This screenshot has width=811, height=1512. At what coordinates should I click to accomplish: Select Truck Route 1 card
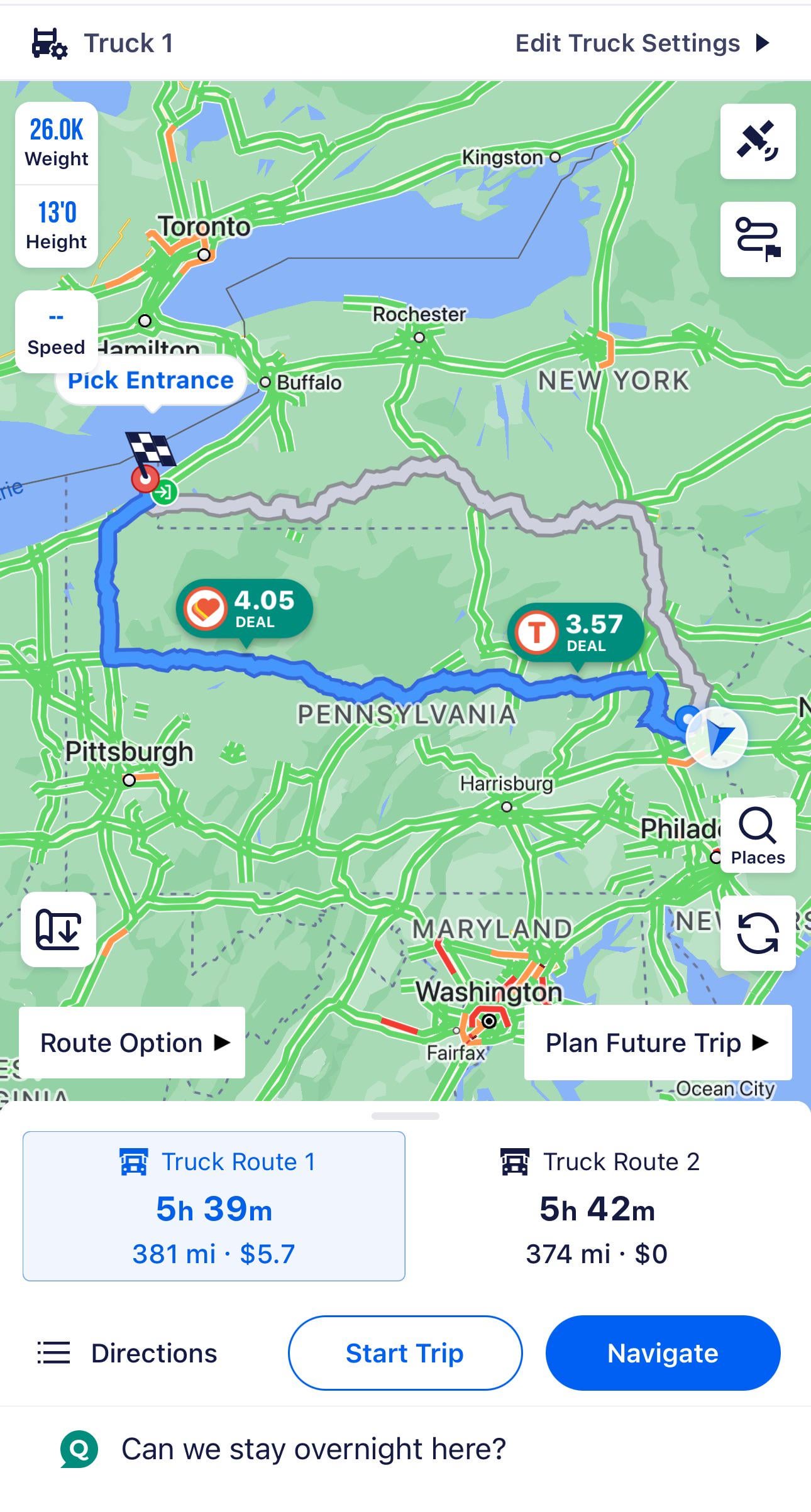coord(214,1206)
